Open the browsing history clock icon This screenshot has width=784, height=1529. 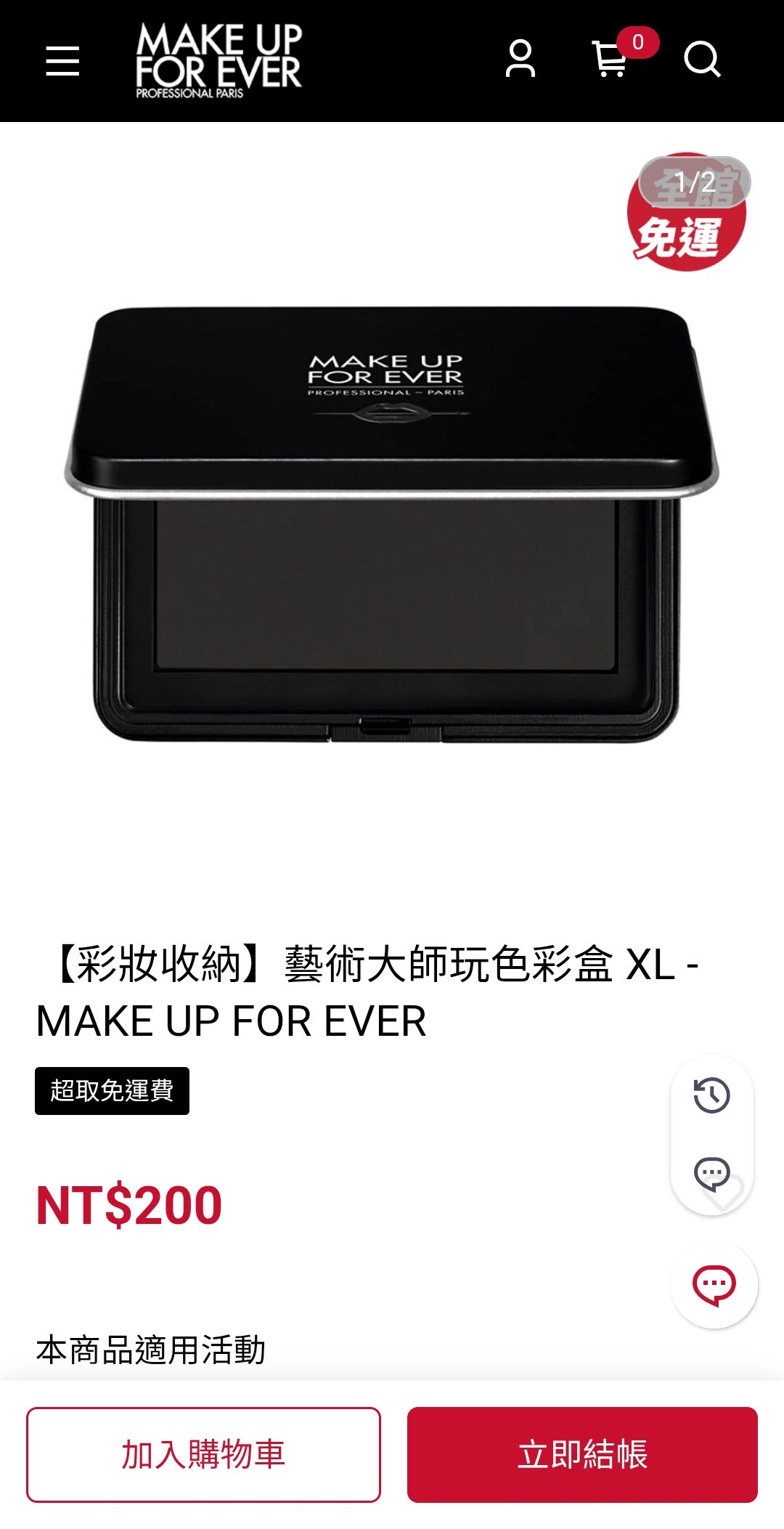coord(711,1095)
